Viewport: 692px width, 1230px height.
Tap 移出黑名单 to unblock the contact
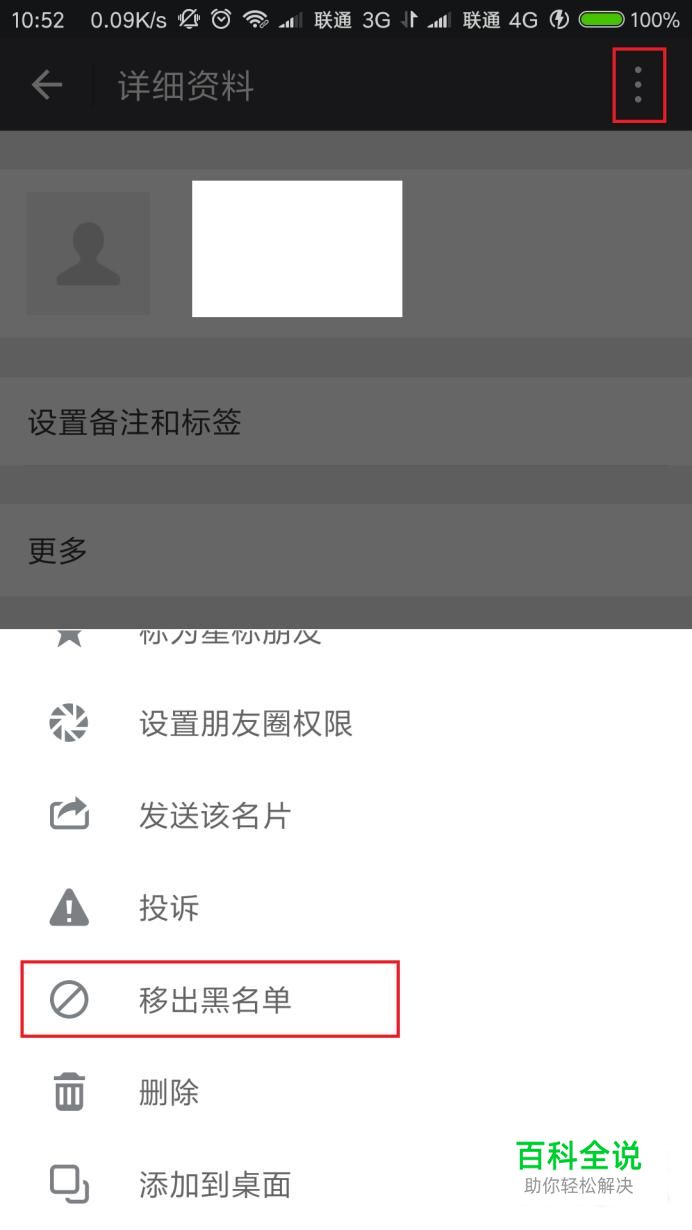pyautogui.click(x=214, y=999)
